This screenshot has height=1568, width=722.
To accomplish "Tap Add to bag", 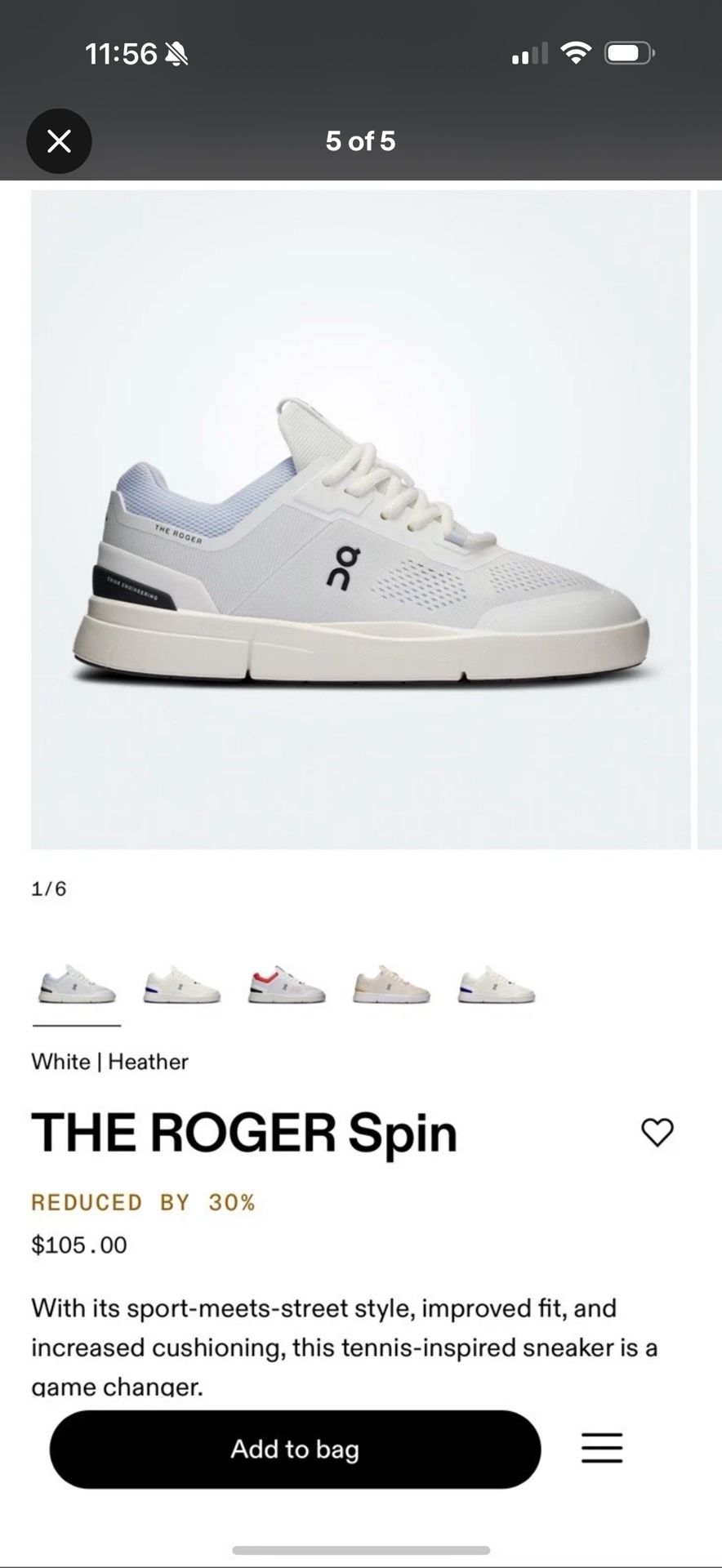I will (x=295, y=1449).
